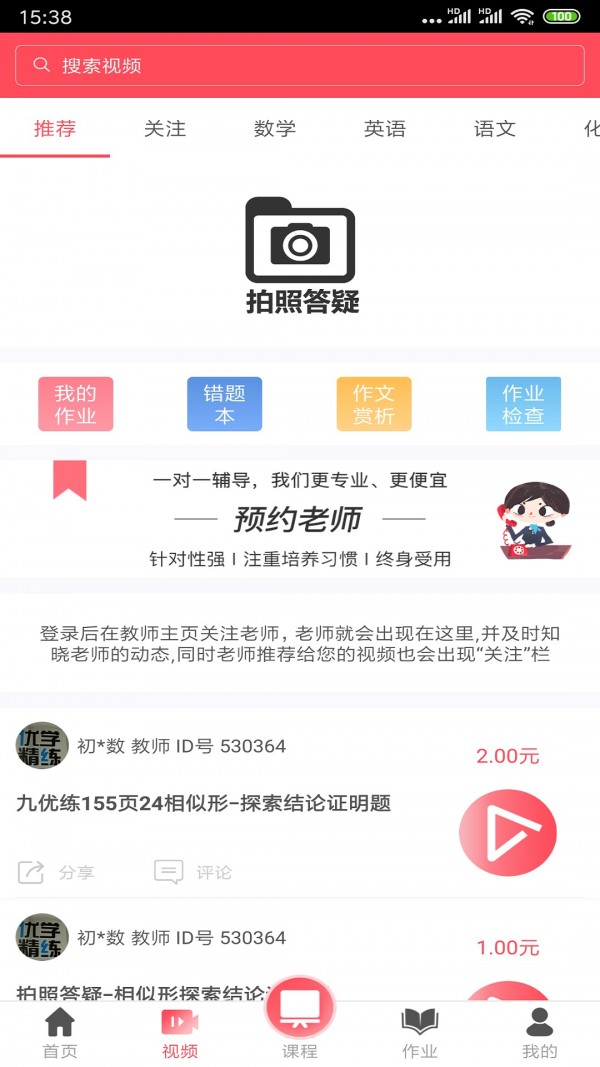The image size is (600, 1067).
Task: Comment on the 九优练155页24相似形 video
Action: (193, 872)
